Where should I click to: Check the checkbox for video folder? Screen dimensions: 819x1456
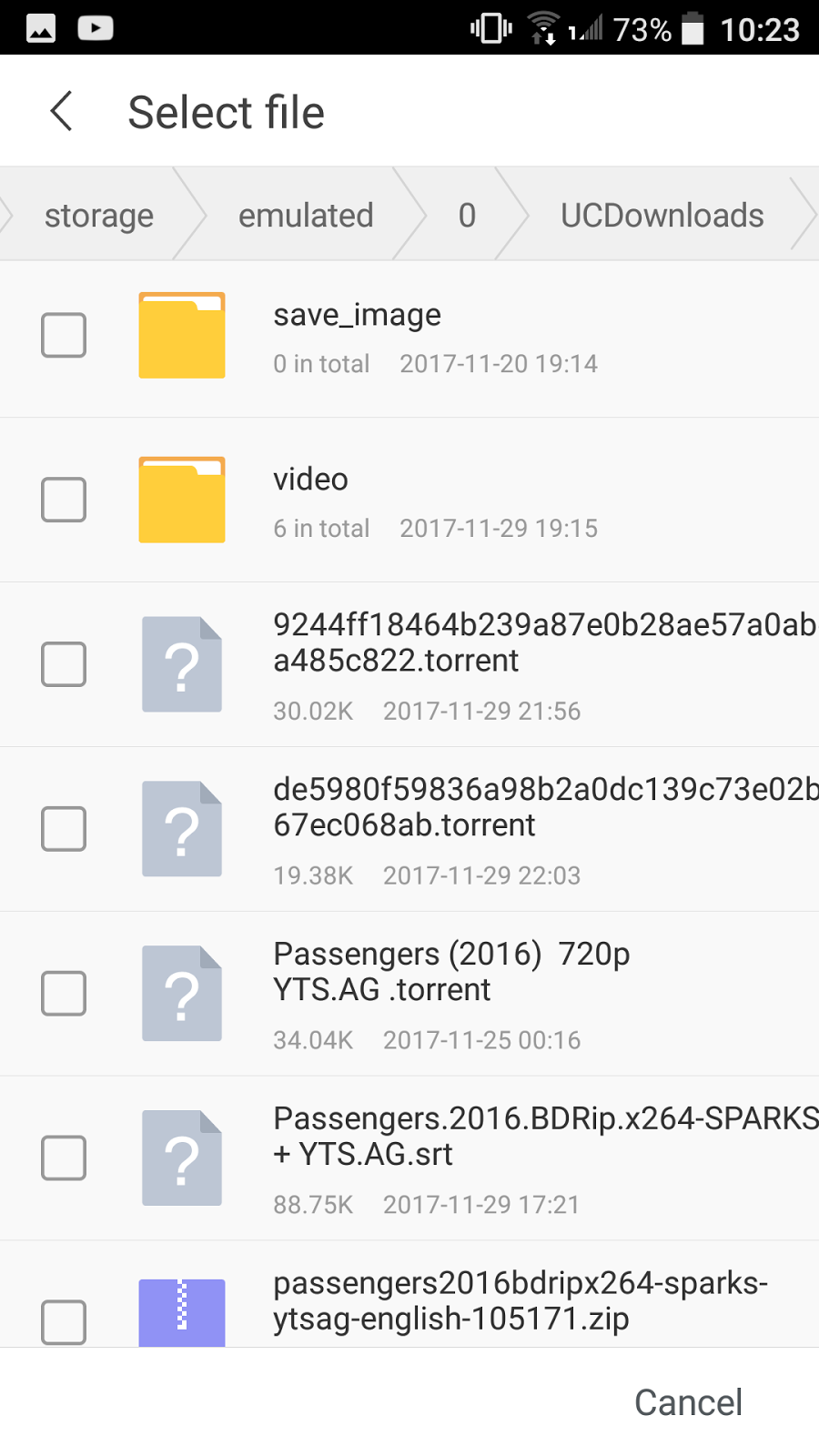63,499
